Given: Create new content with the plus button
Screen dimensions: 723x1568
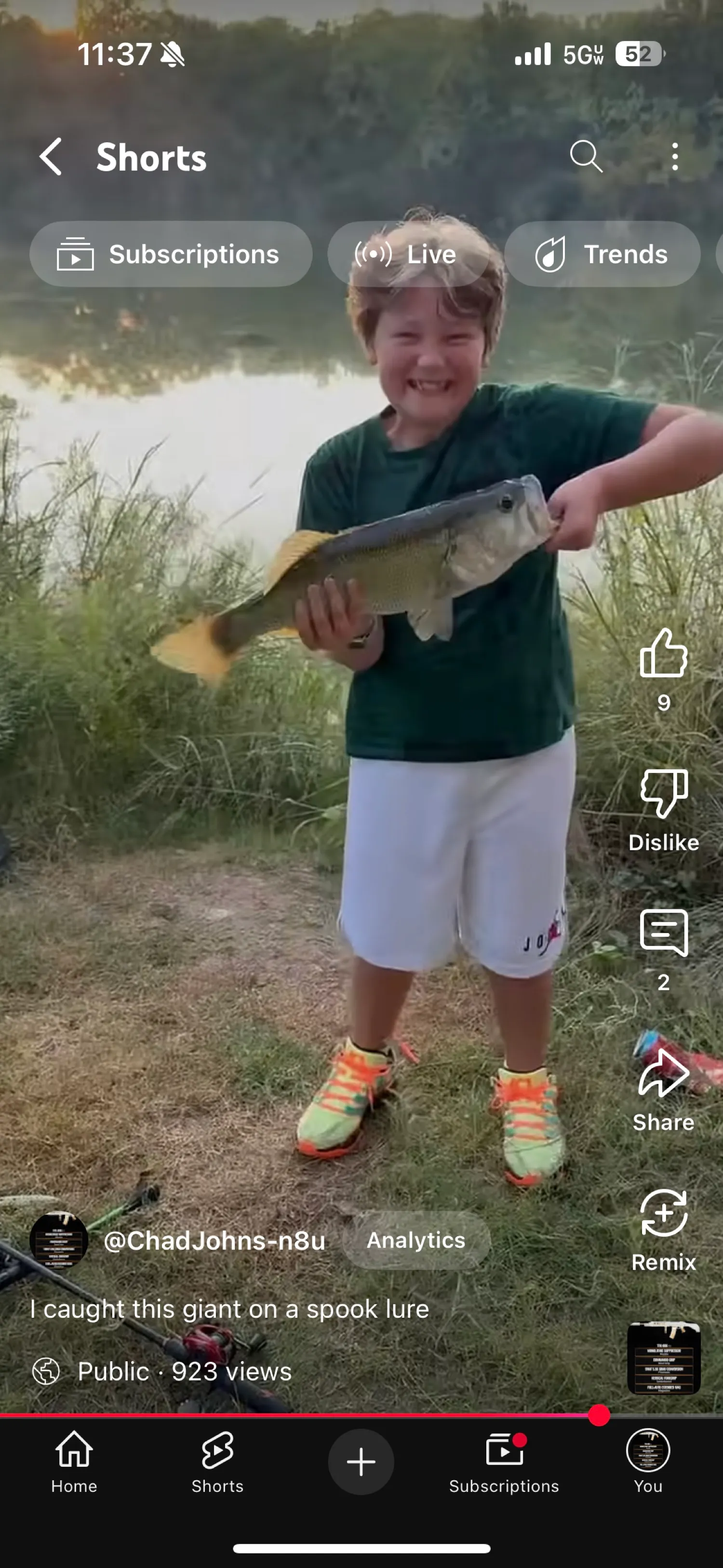Looking at the screenshot, I should pos(361,1462).
